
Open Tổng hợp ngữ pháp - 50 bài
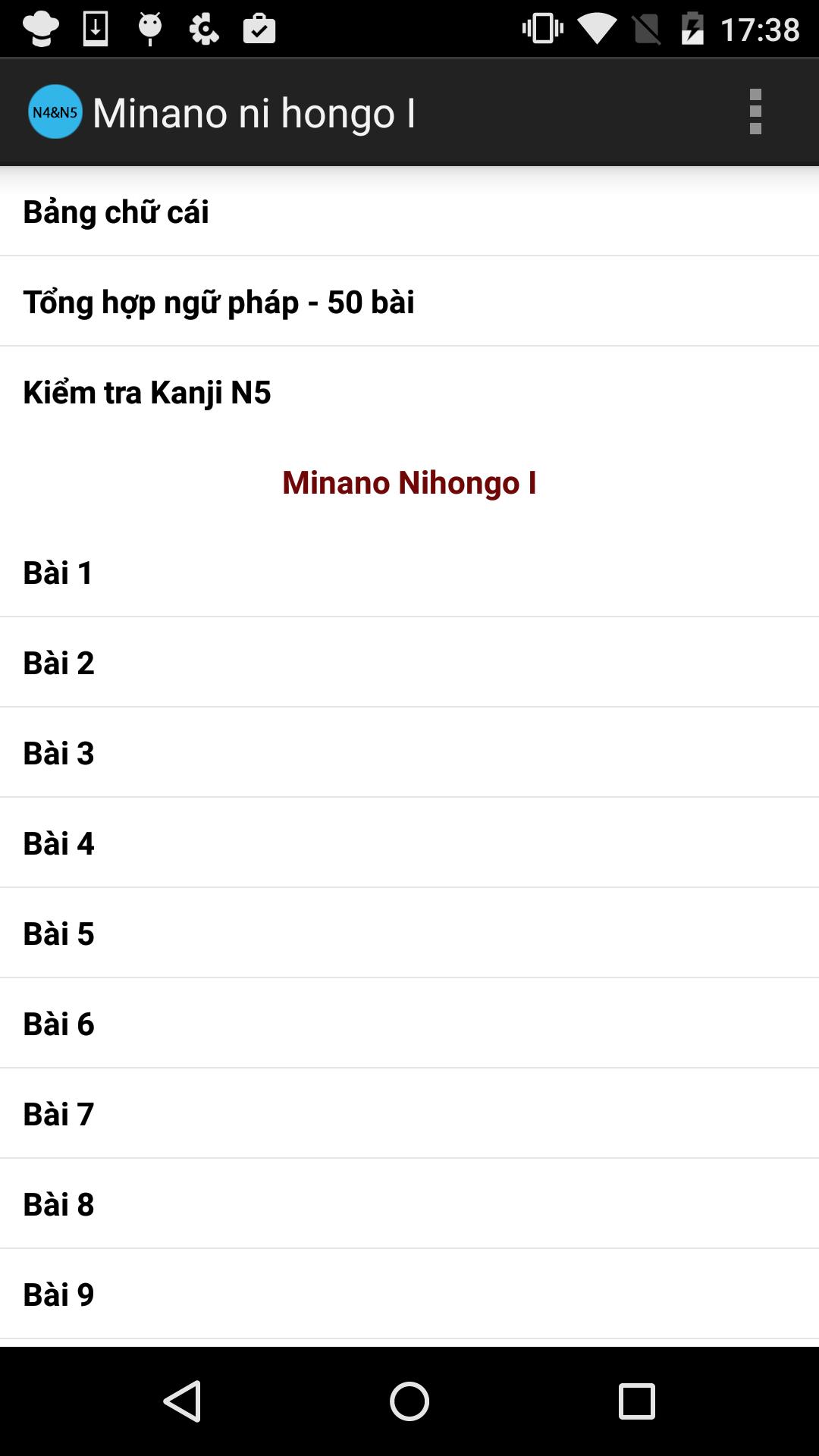409,302
